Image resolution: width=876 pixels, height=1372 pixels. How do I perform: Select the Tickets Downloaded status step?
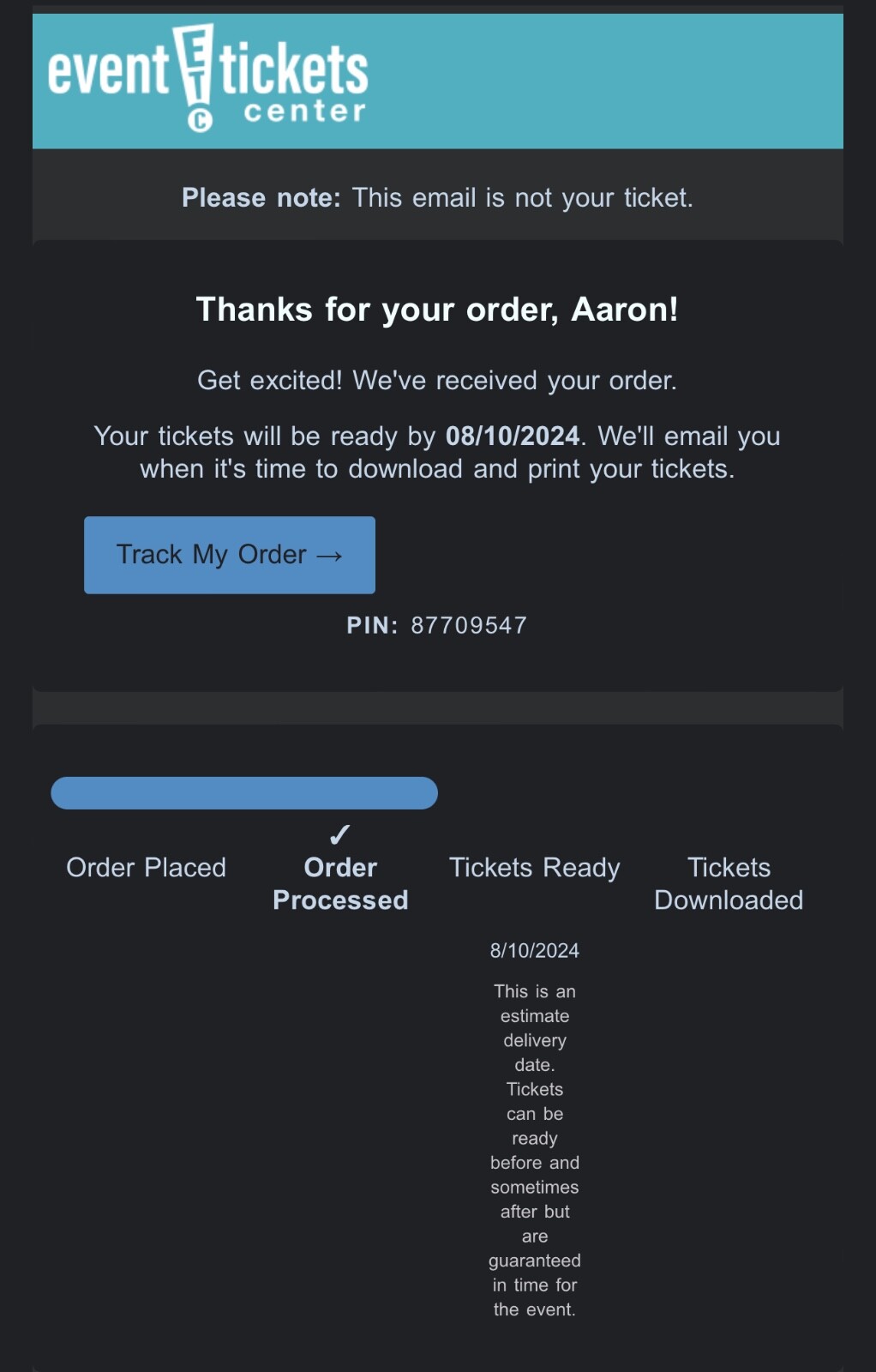[x=728, y=883]
